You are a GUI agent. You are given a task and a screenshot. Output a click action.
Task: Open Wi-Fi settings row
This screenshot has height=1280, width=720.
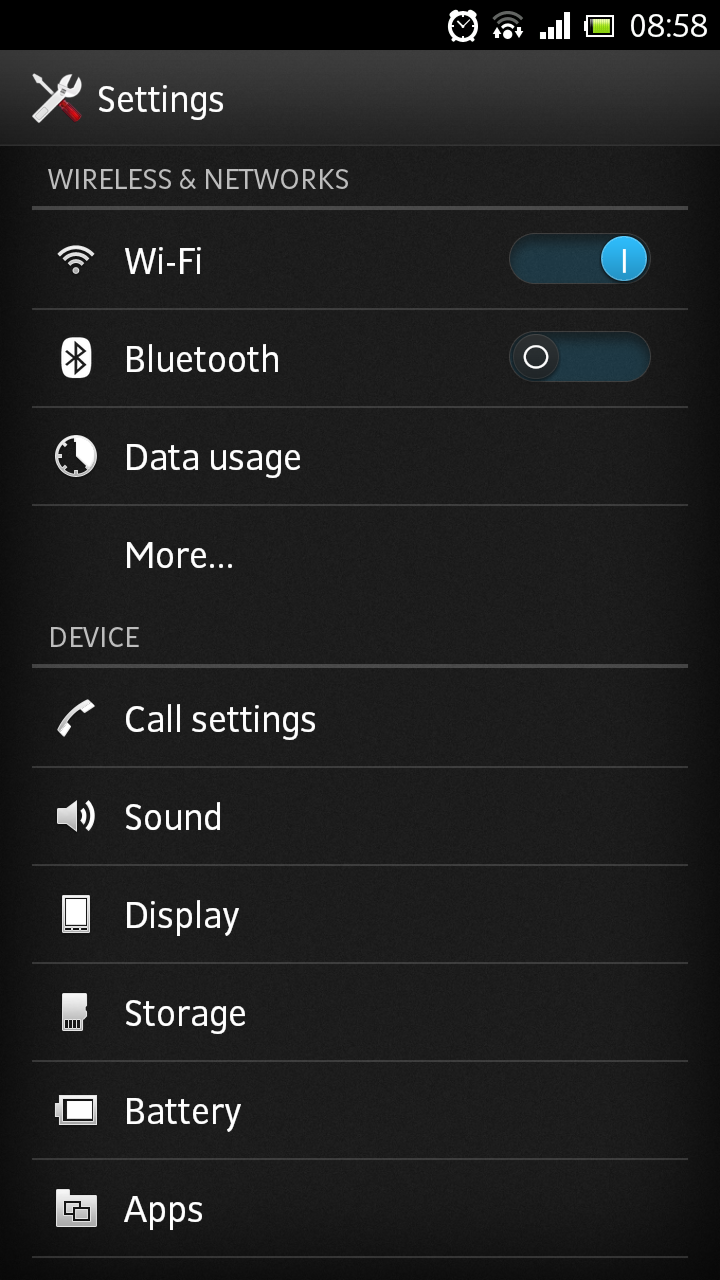click(360, 260)
